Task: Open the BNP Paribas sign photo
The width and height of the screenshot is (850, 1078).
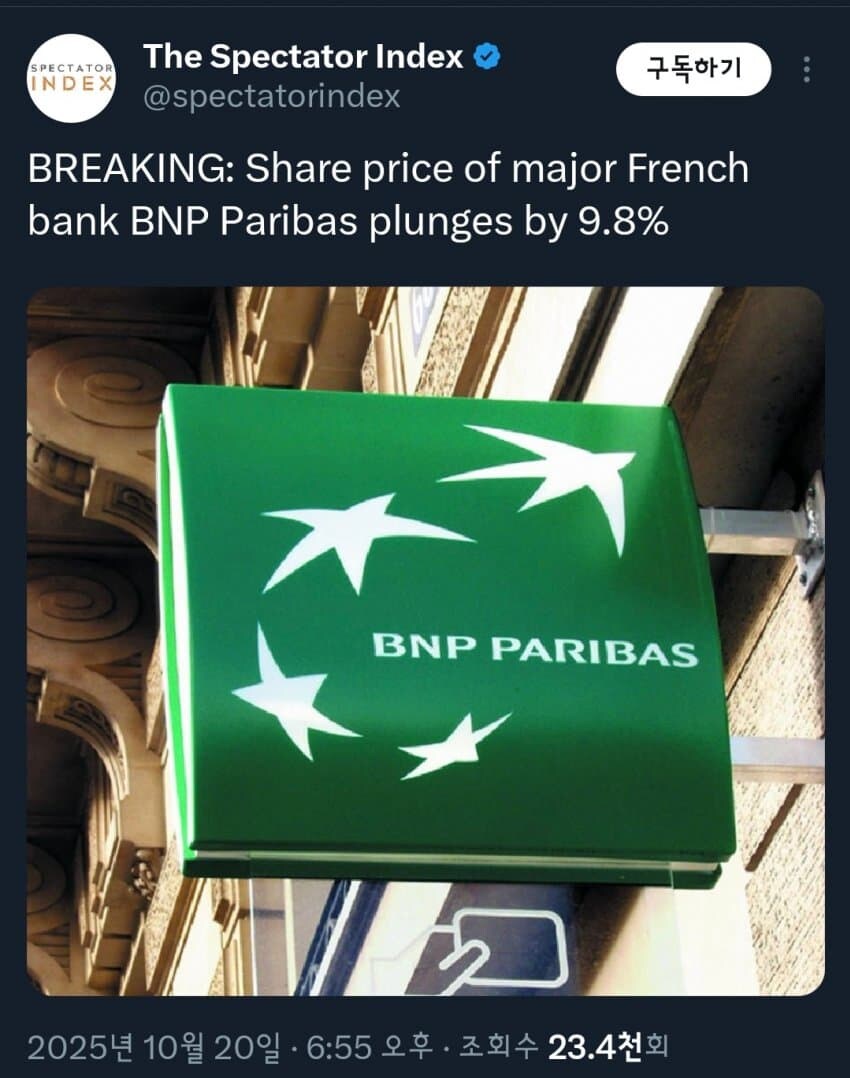Action: [425, 640]
